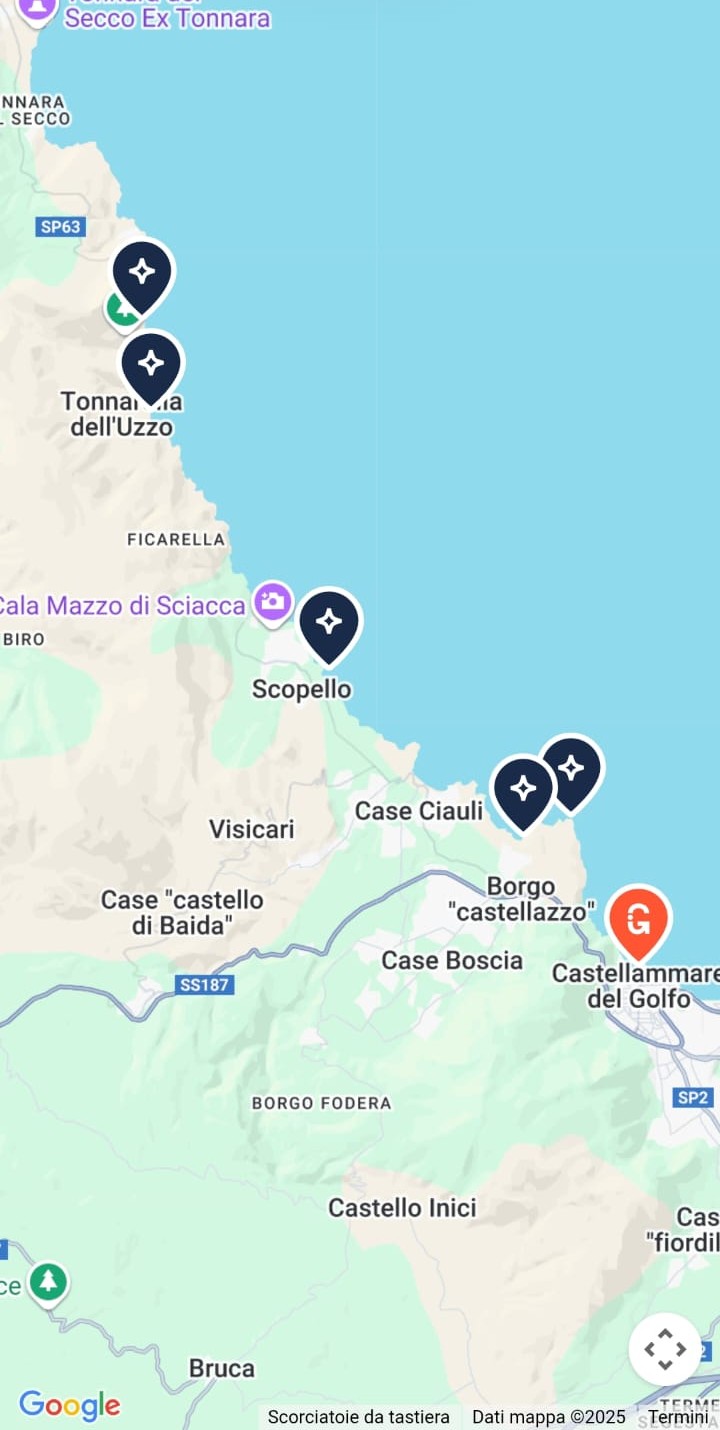The height and width of the screenshot is (1430, 720).
Task: Tap the fullscreen map toggle button
Action: tap(665, 1349)
